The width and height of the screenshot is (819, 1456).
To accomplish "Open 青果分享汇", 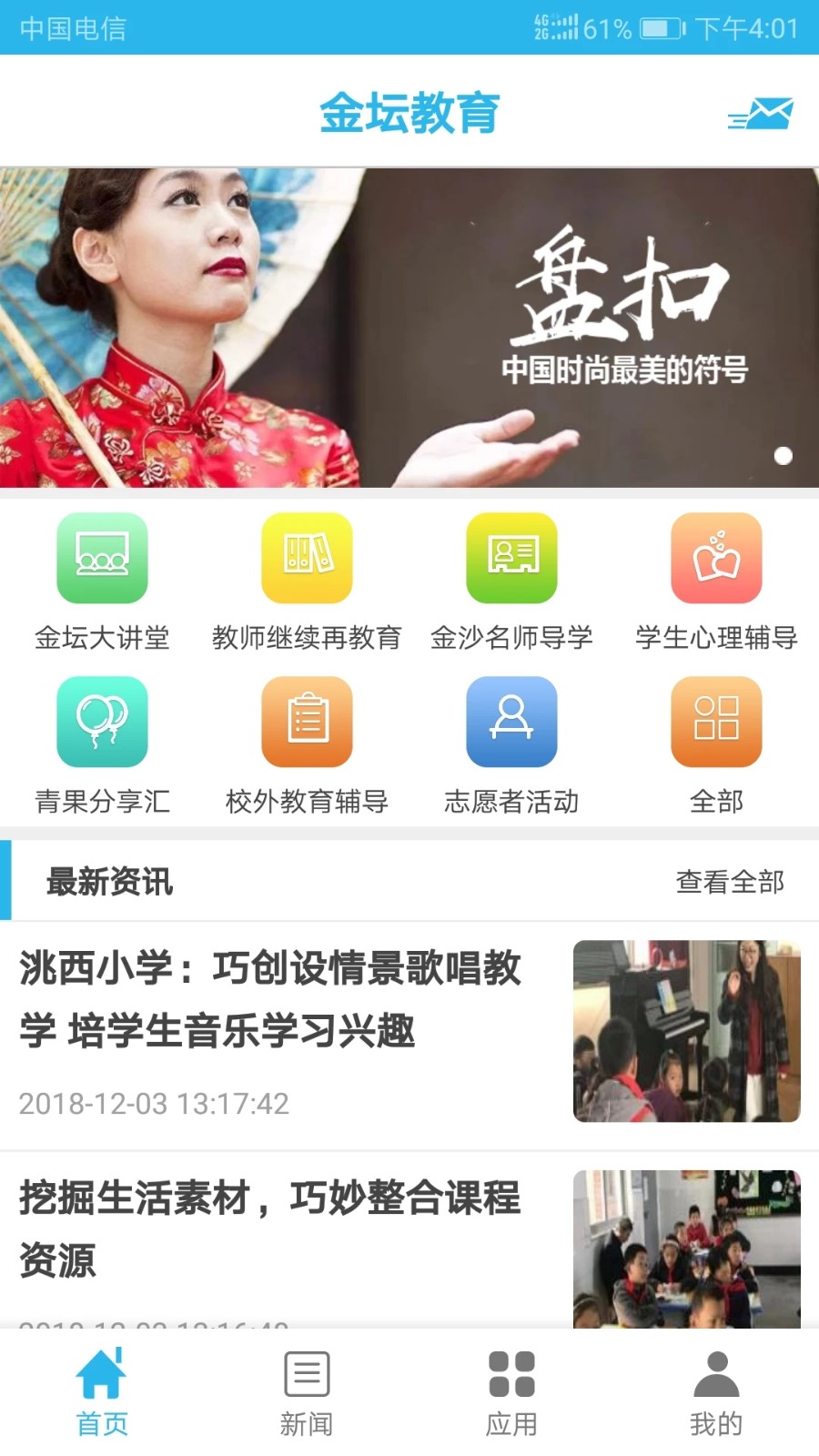I will point(102,743).
